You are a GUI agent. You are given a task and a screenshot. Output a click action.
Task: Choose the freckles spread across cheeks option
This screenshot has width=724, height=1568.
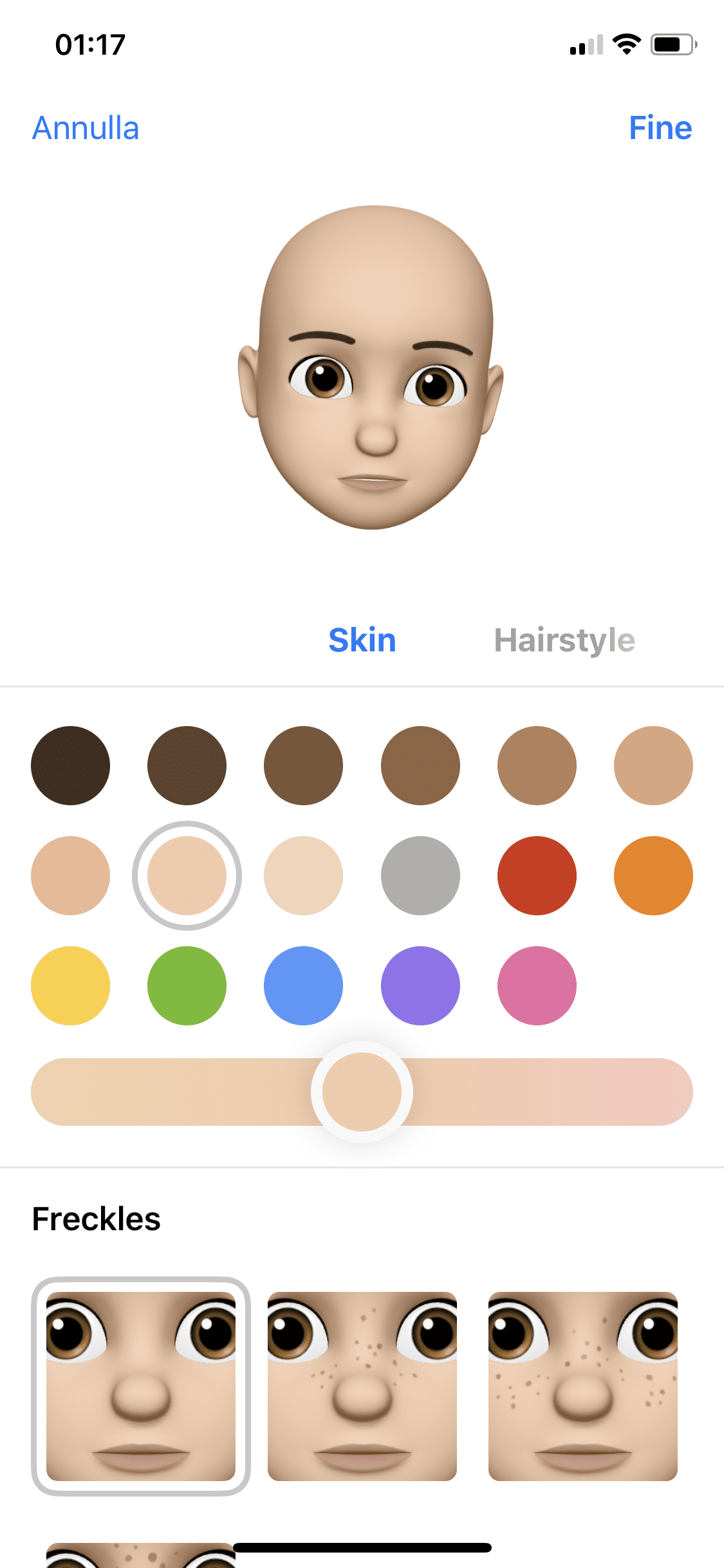click(583, 1386)
